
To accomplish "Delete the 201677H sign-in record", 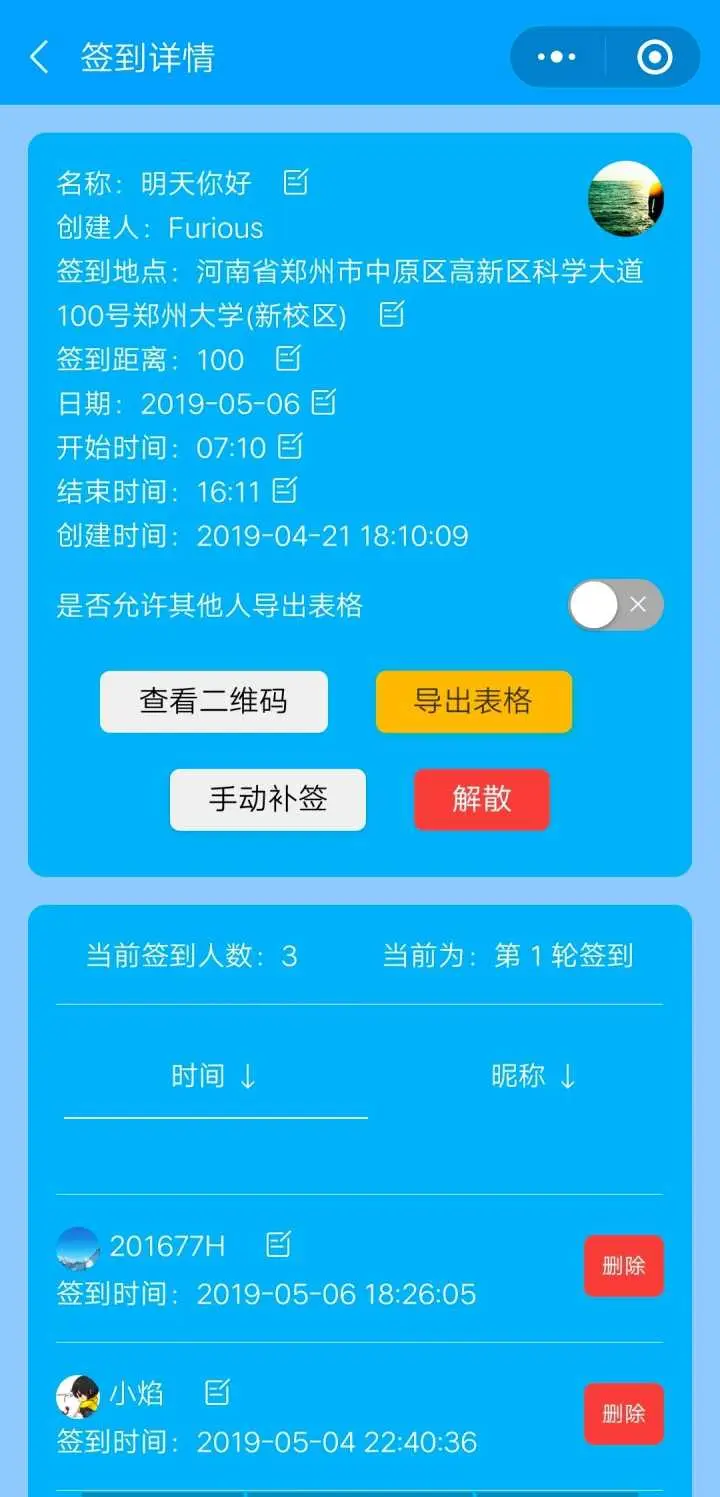I will (623, 1266).
